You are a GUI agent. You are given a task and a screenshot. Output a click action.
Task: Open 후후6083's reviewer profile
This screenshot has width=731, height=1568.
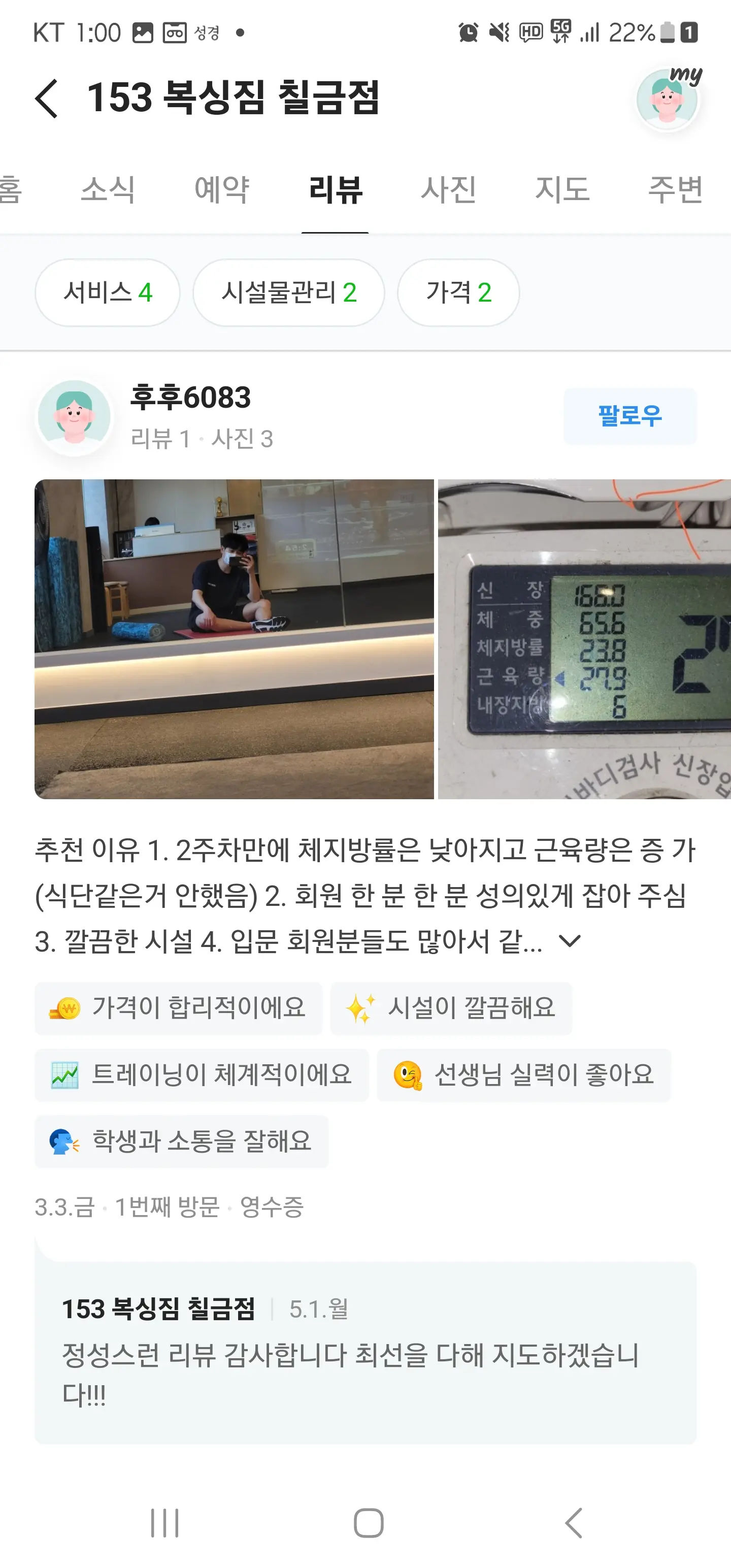(x=190, y=398)
